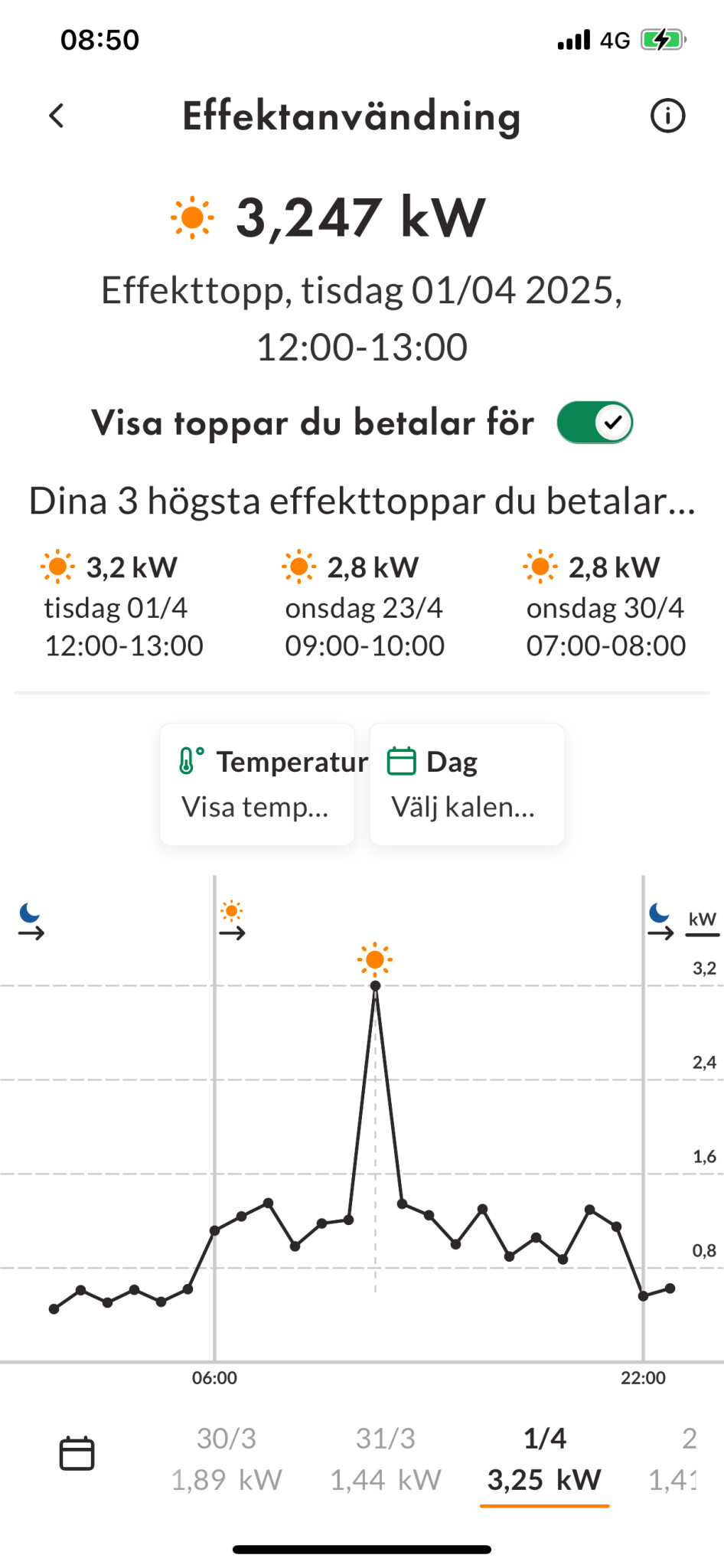
Task: Select the tisdag 01/4 peak
Action: point(122,606)
